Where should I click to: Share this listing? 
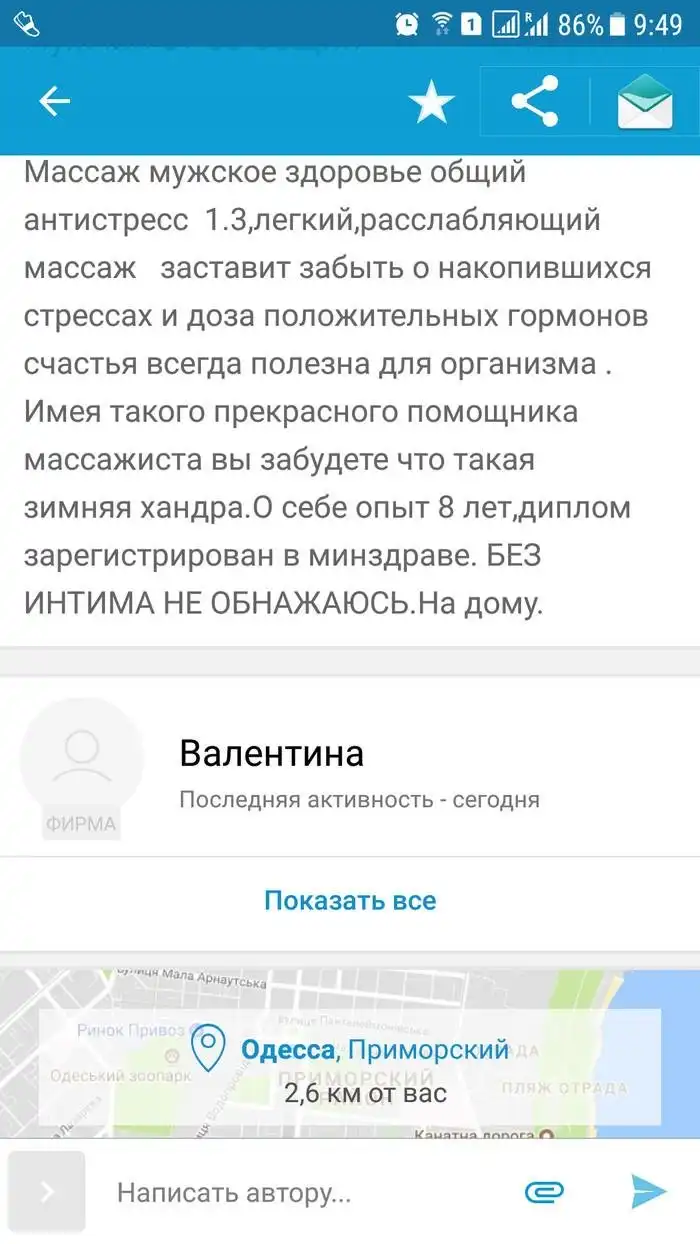(x=535, y=101)
